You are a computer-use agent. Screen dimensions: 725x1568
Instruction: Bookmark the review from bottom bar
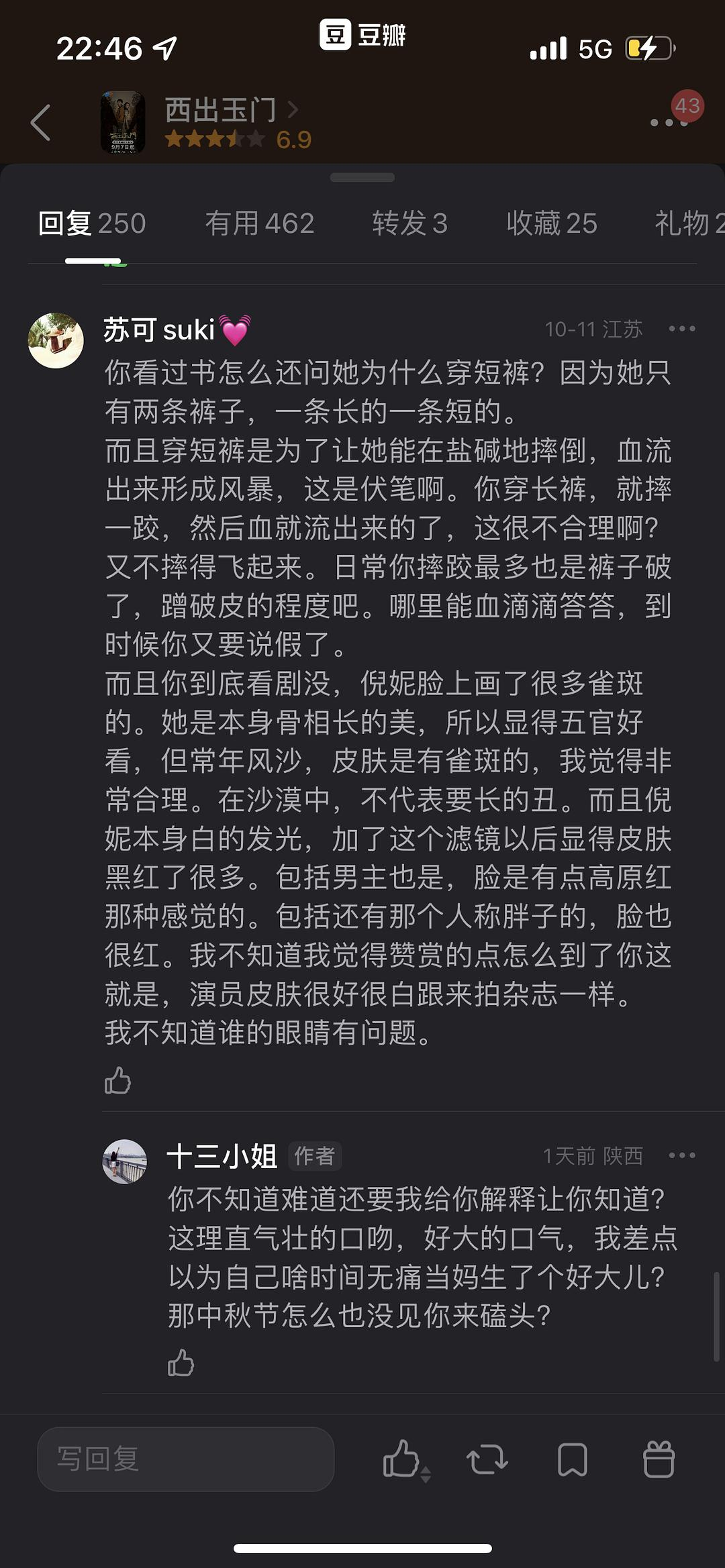tap(573, 1459)
